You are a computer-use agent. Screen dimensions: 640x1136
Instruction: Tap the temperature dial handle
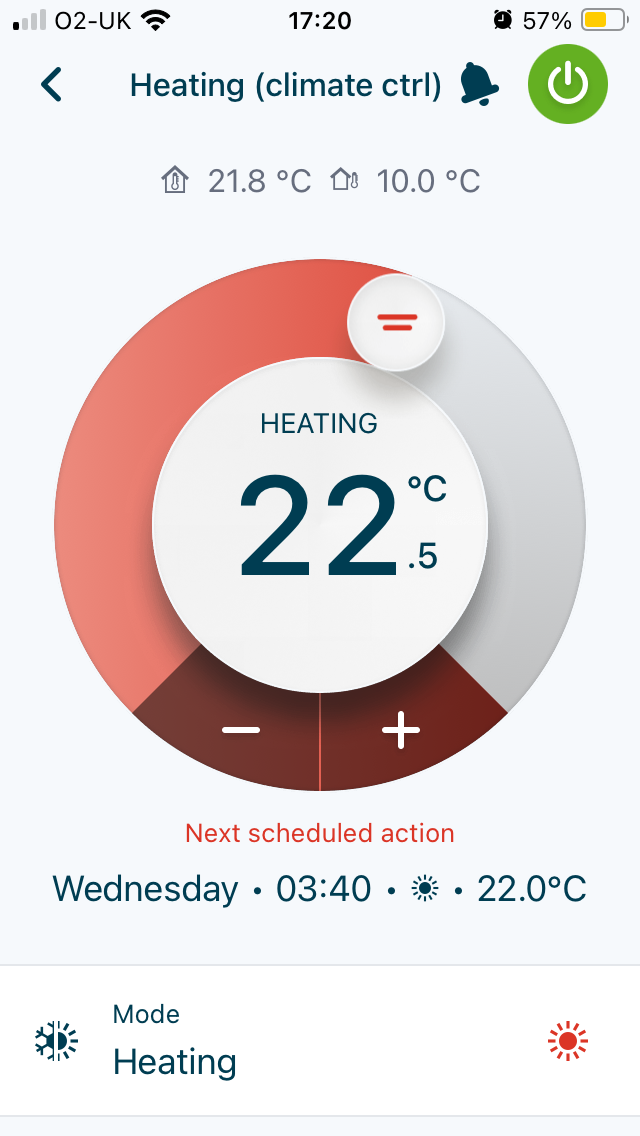click(396, 322)
